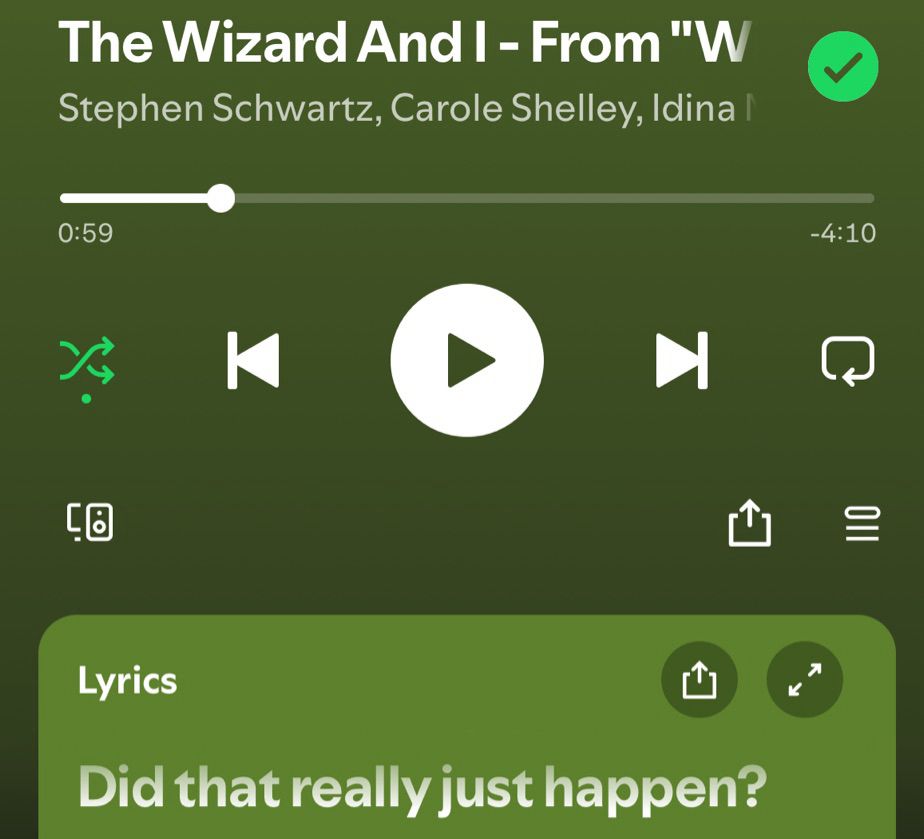Enable repeat mode

pyautogui.click(x=848, y=360)
